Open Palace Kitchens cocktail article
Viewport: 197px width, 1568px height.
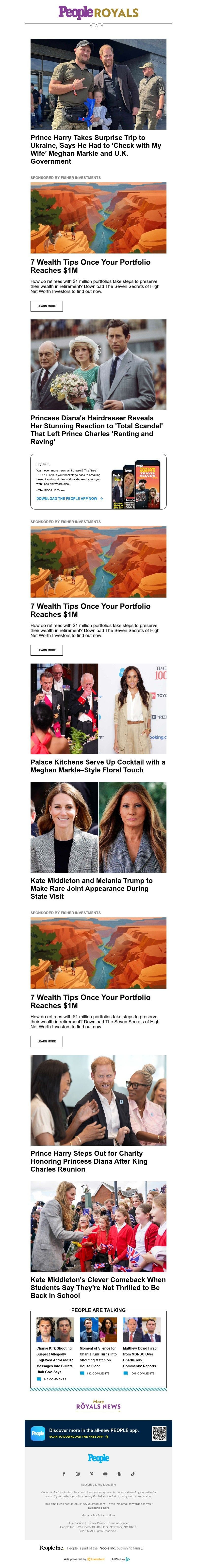pos(97,766)
